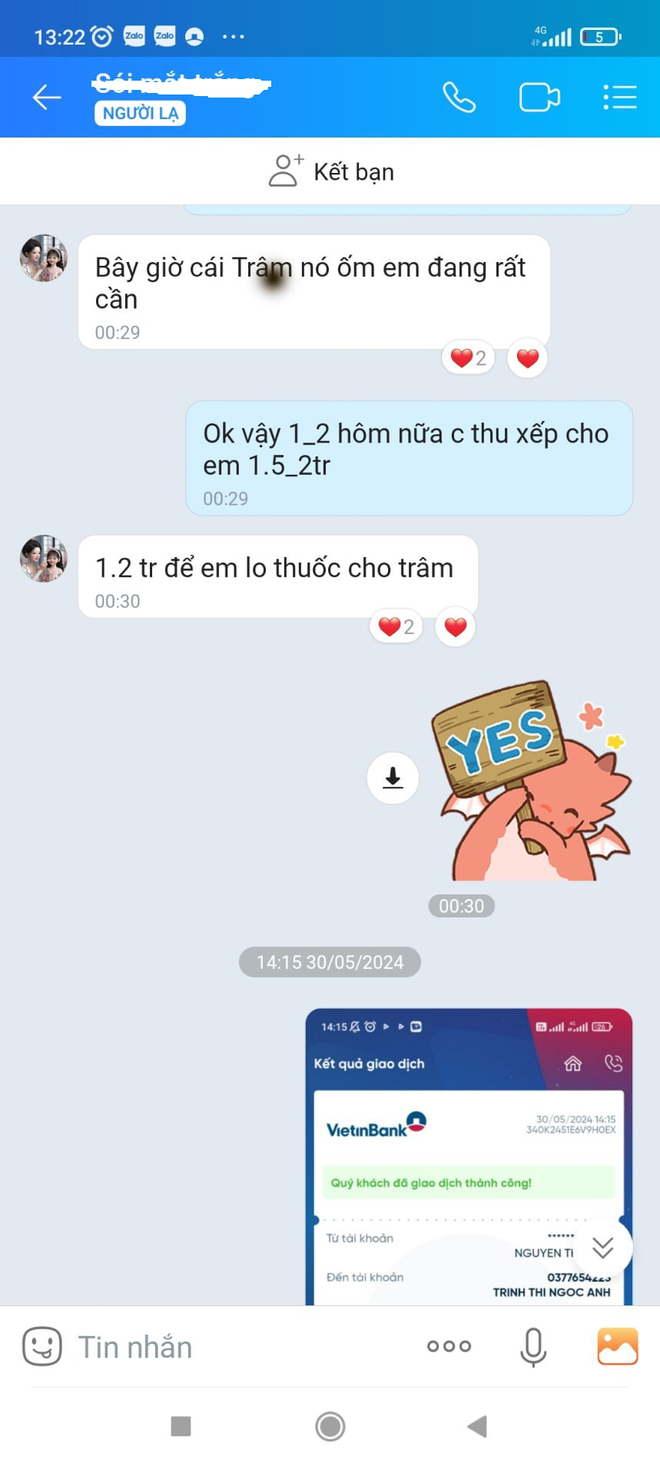Open the chat options menu
The image size is (660, 1466).
620,97
